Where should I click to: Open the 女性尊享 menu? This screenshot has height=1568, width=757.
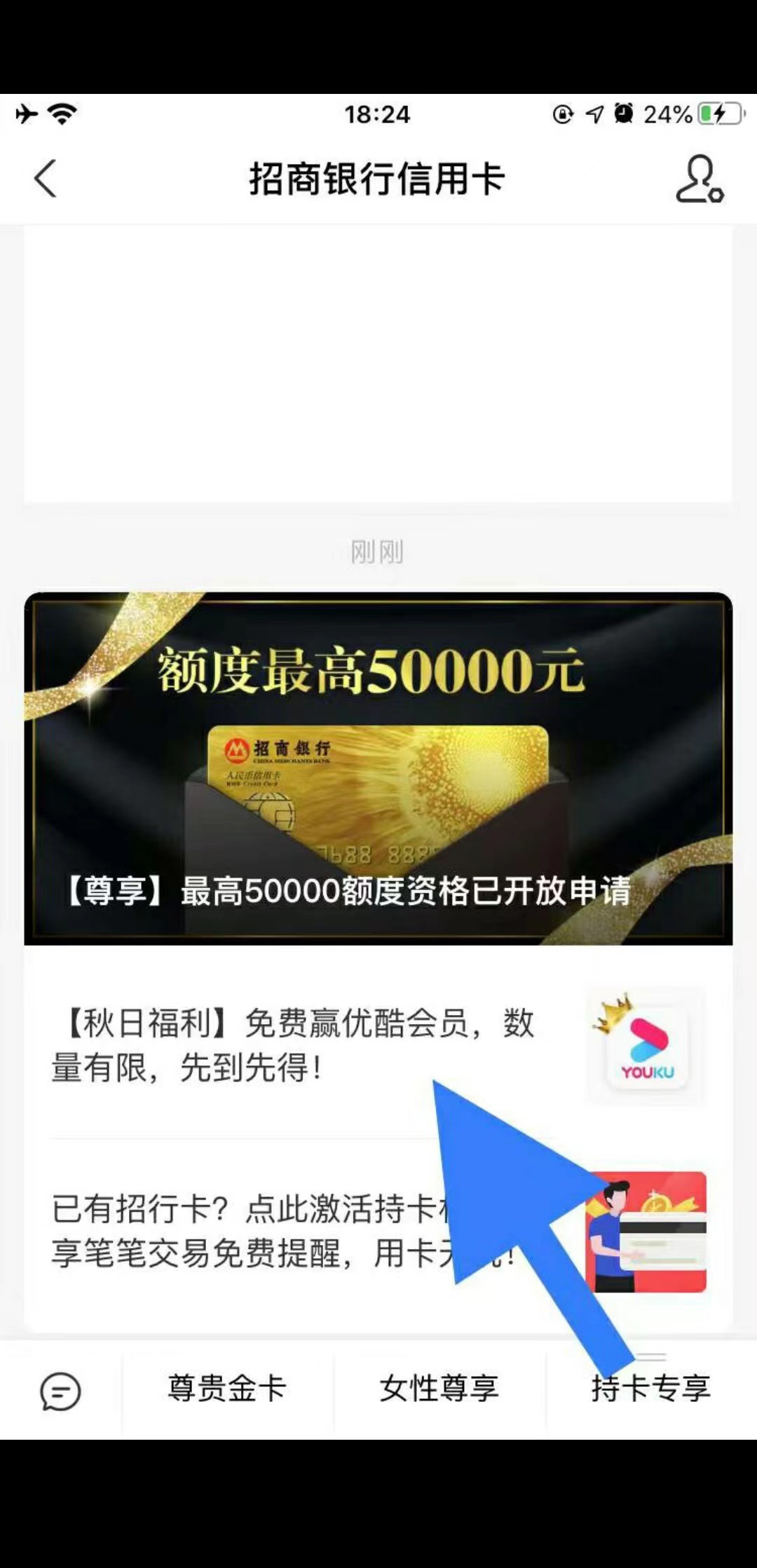click(x=439, y=1389)
